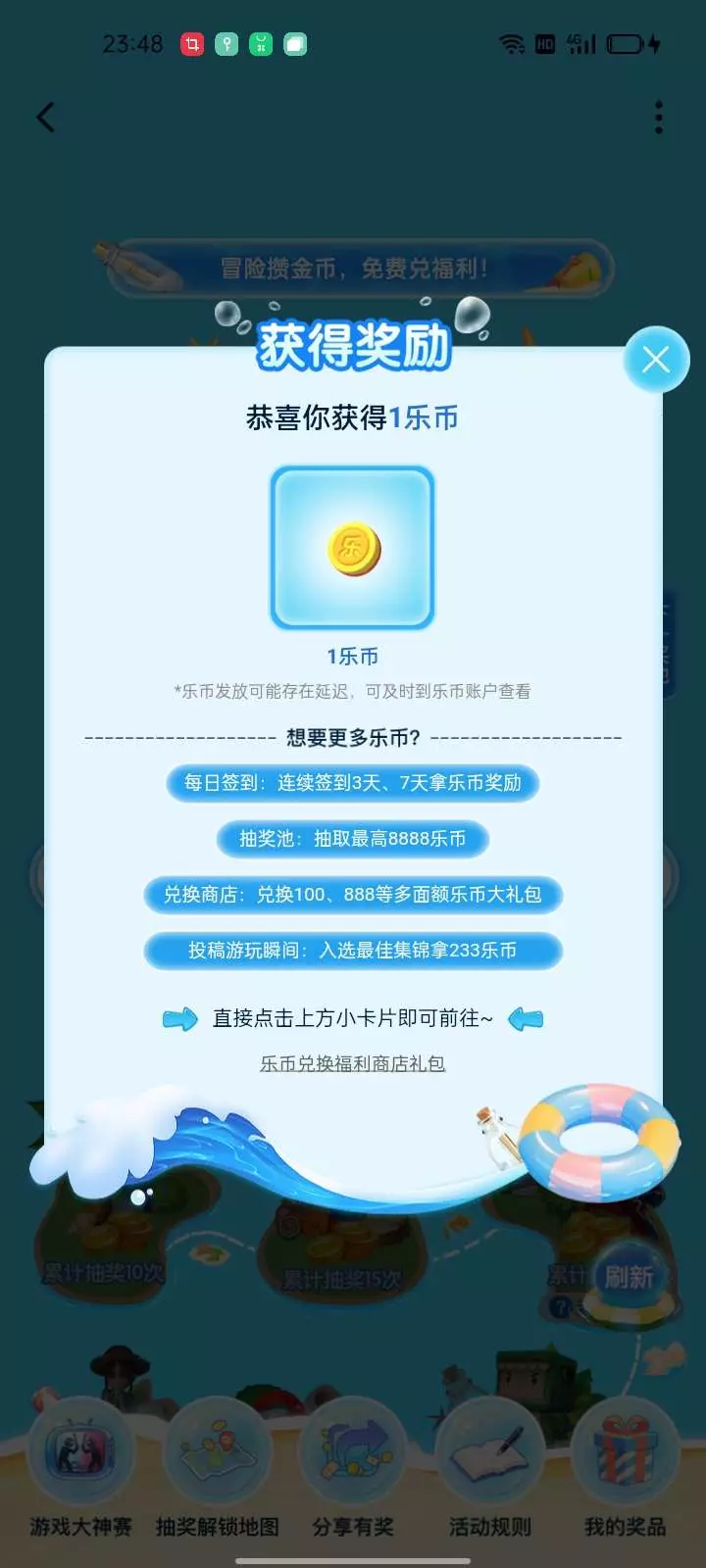Go back with the top-left arrow

pyautogui.click(x=45, y=118)
